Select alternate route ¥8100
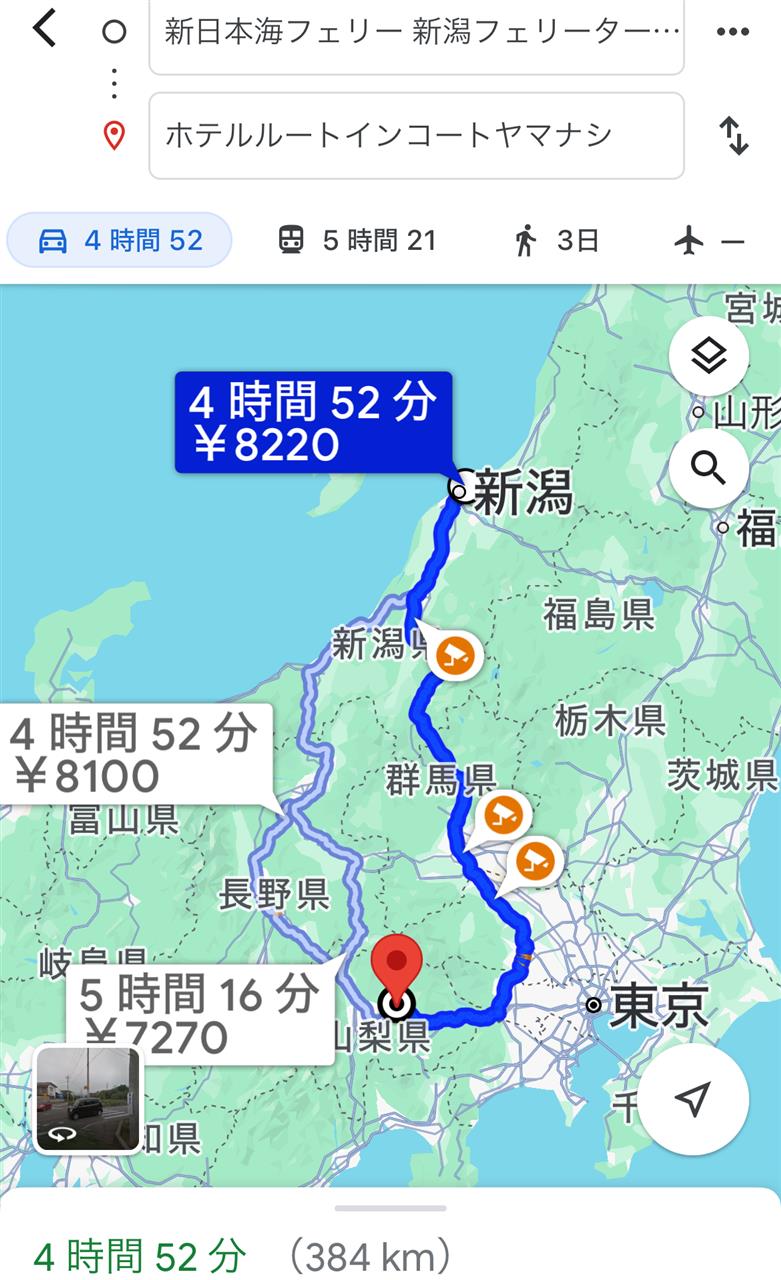Image resolution: width=781 pixels, height=1280 pixels. (135, 754)
